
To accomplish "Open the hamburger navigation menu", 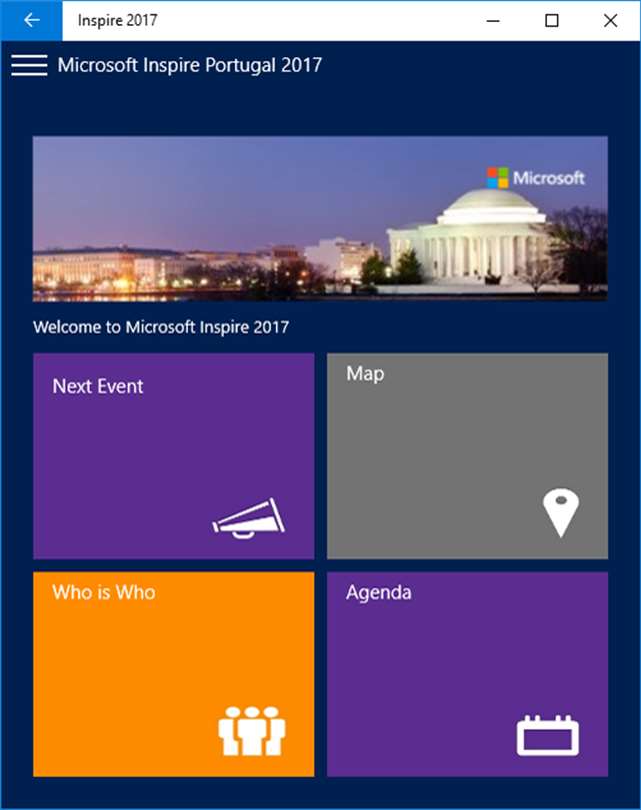I will 29,65.
